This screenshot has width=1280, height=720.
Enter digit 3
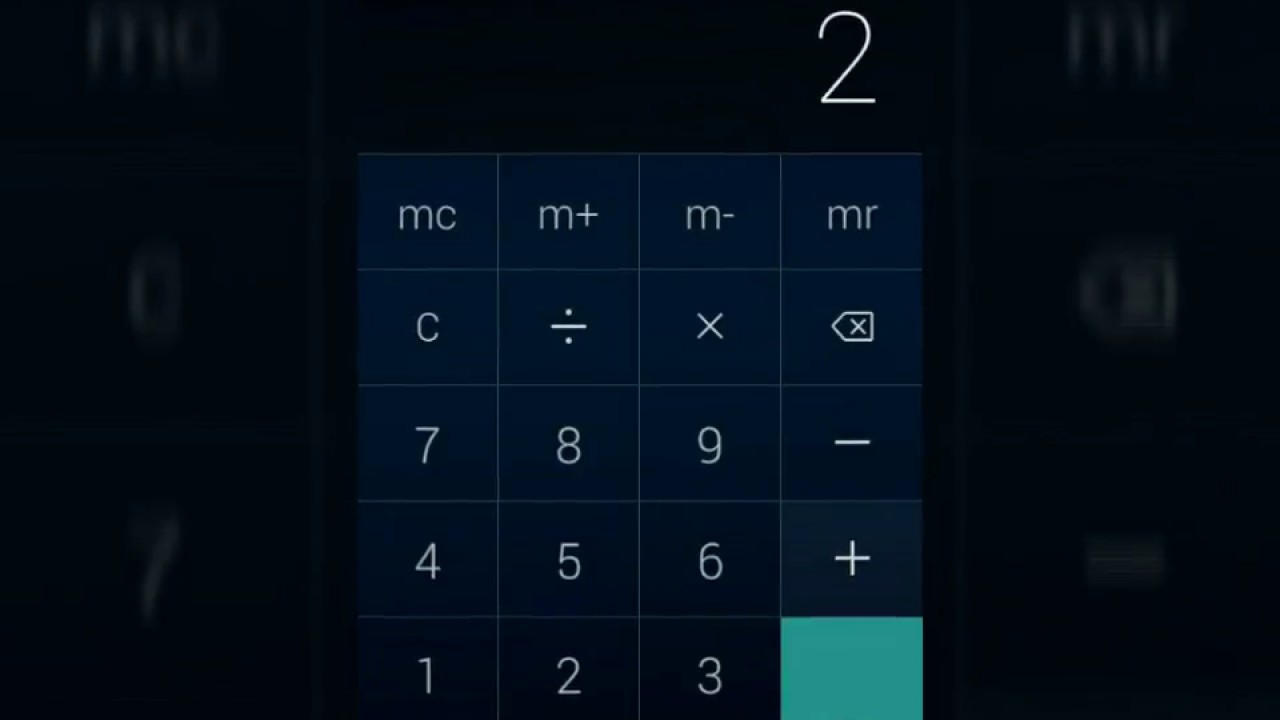click(x=709, y=675)
